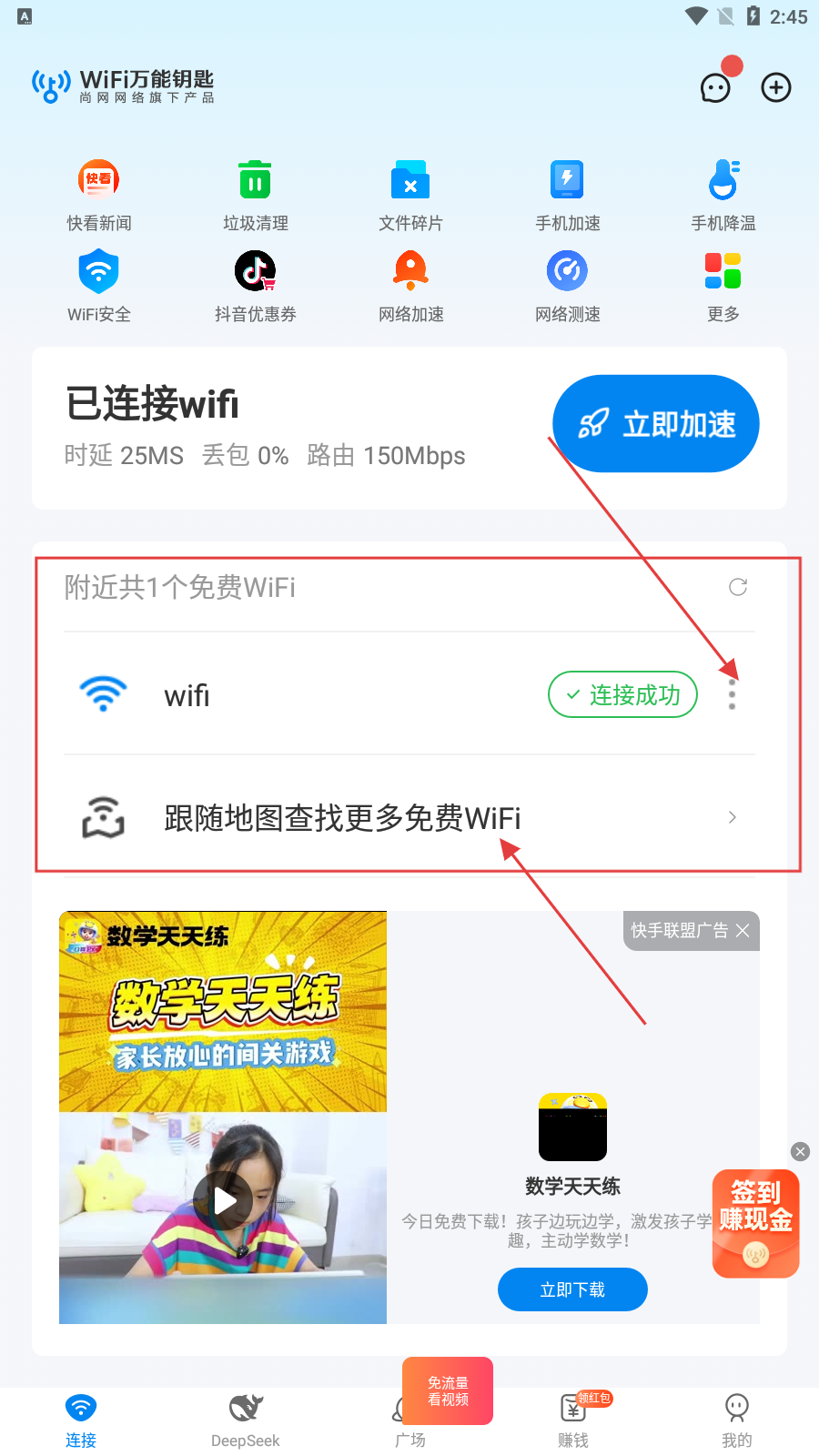Refresh the nearby free WiFi list
This screenshot has height=1456, width=819.
[x=738, y=587]
